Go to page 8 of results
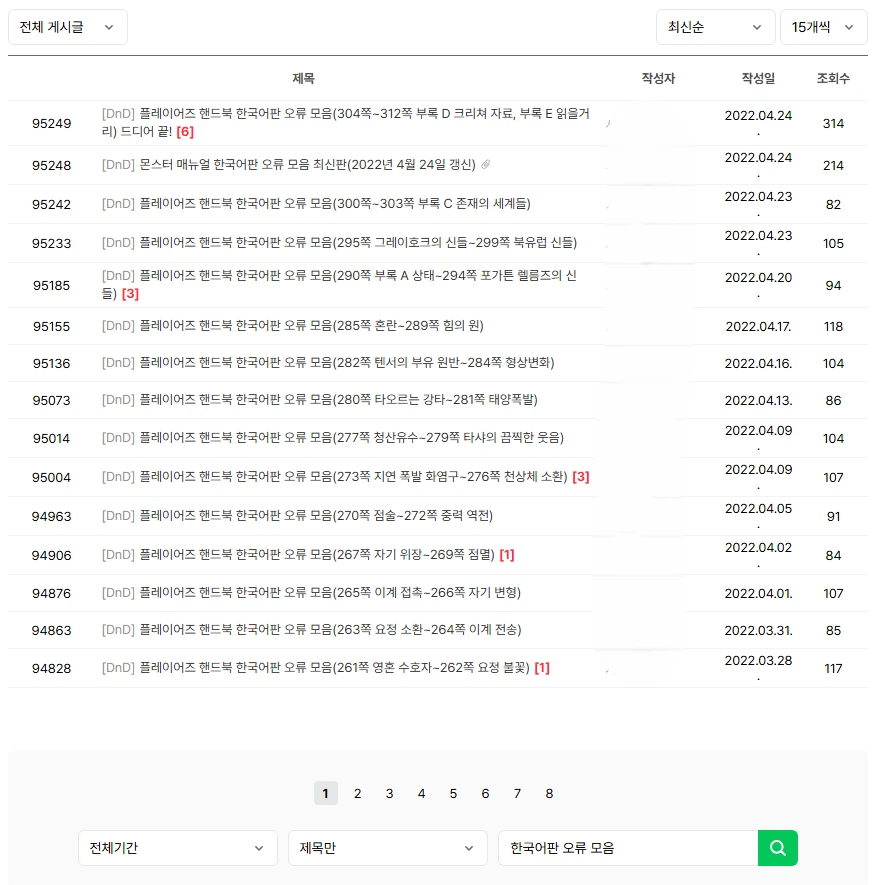Viewport: 874px width, 885px height. [x=549, y=793]
